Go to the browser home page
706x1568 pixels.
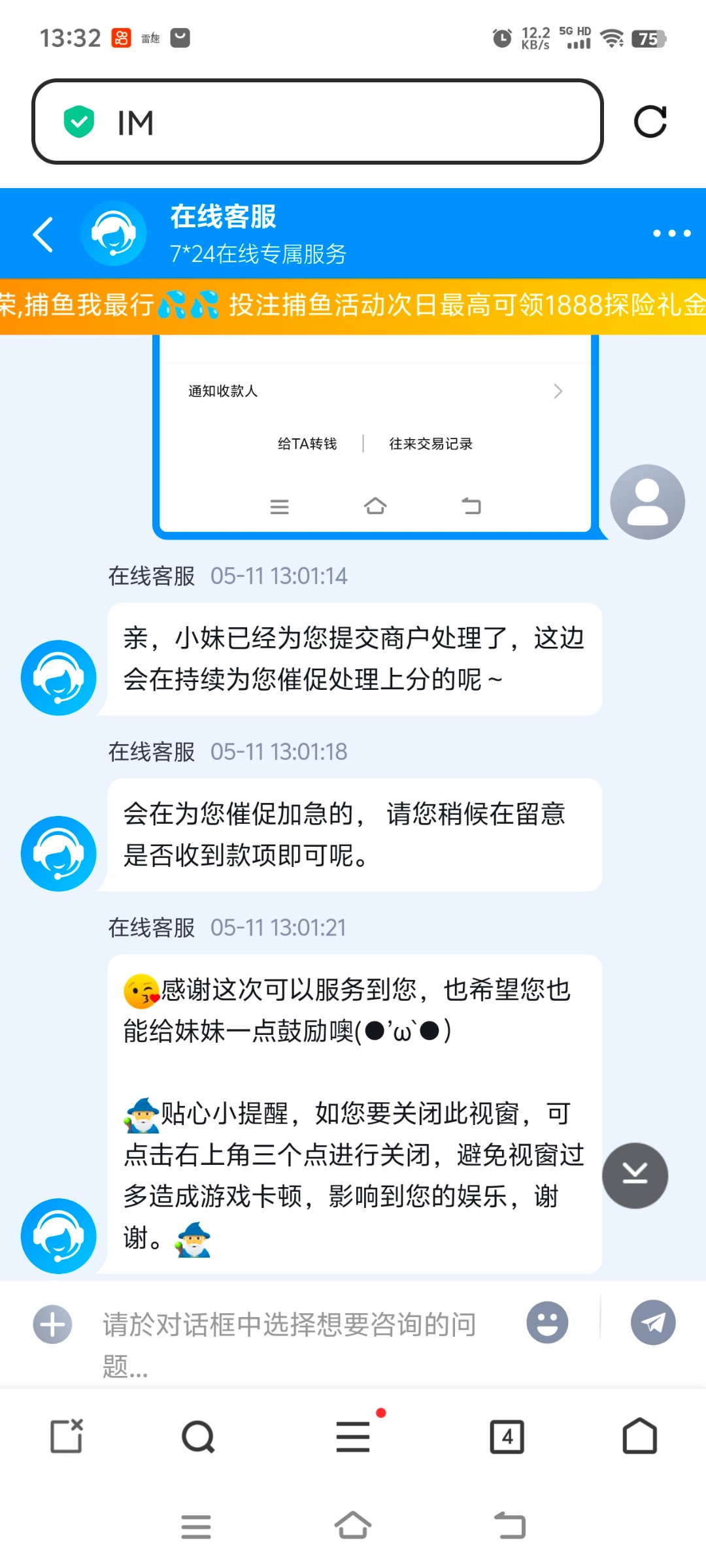tap(639, 1435)
